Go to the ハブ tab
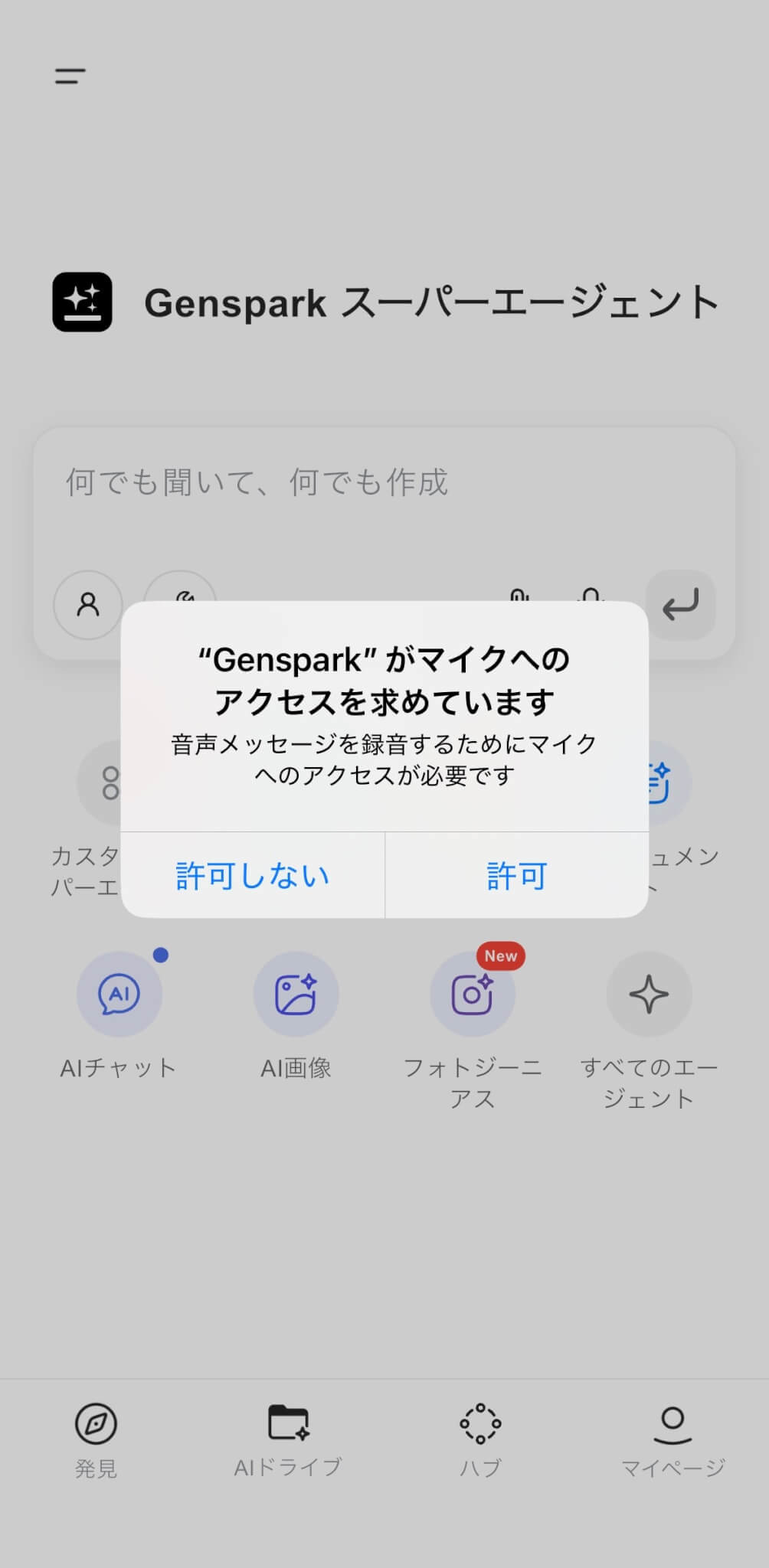This screenshot has height=1568, width=769. (x=480, y=1439)
